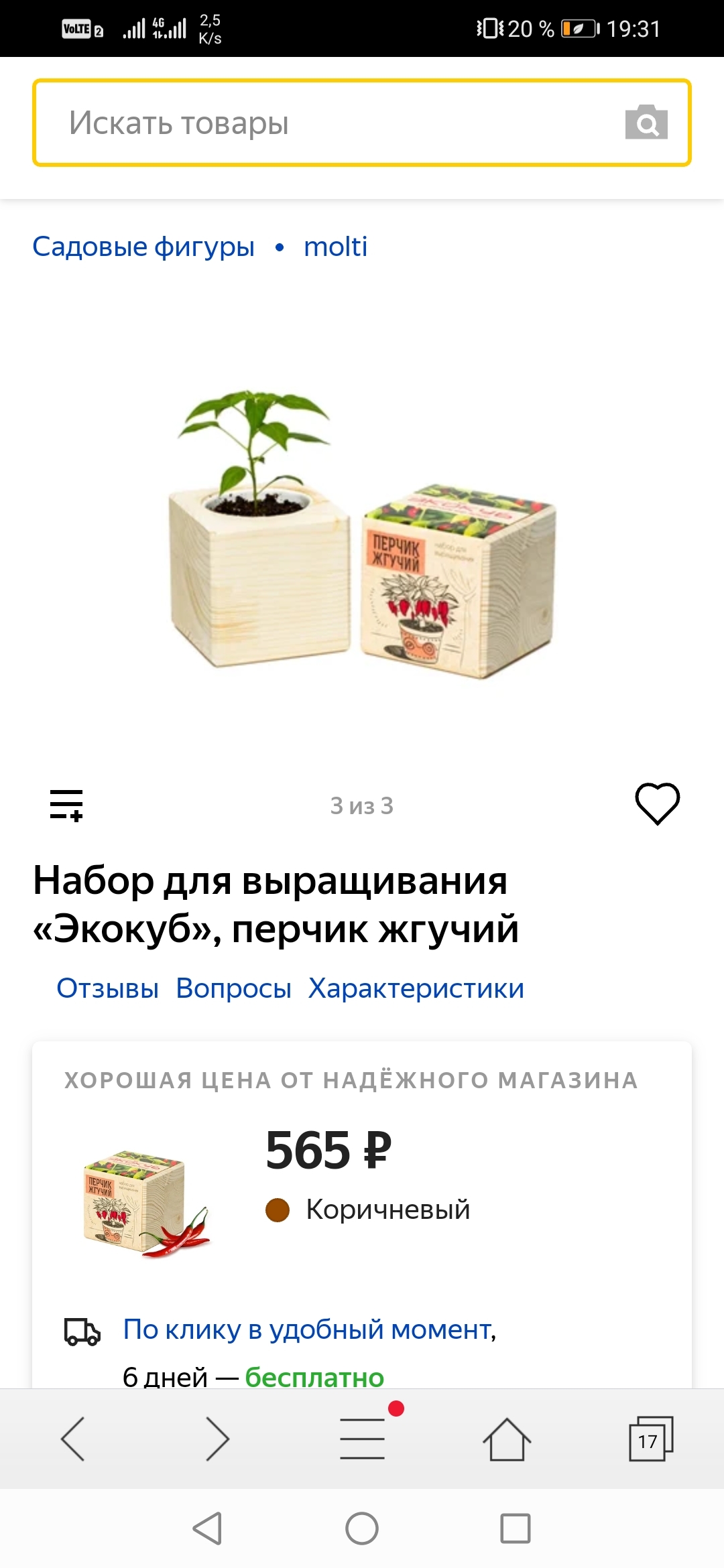Search by photo with the camera icon
Image resolution: width=724 pixels, height=1568 pixels.
coord(646,123)
